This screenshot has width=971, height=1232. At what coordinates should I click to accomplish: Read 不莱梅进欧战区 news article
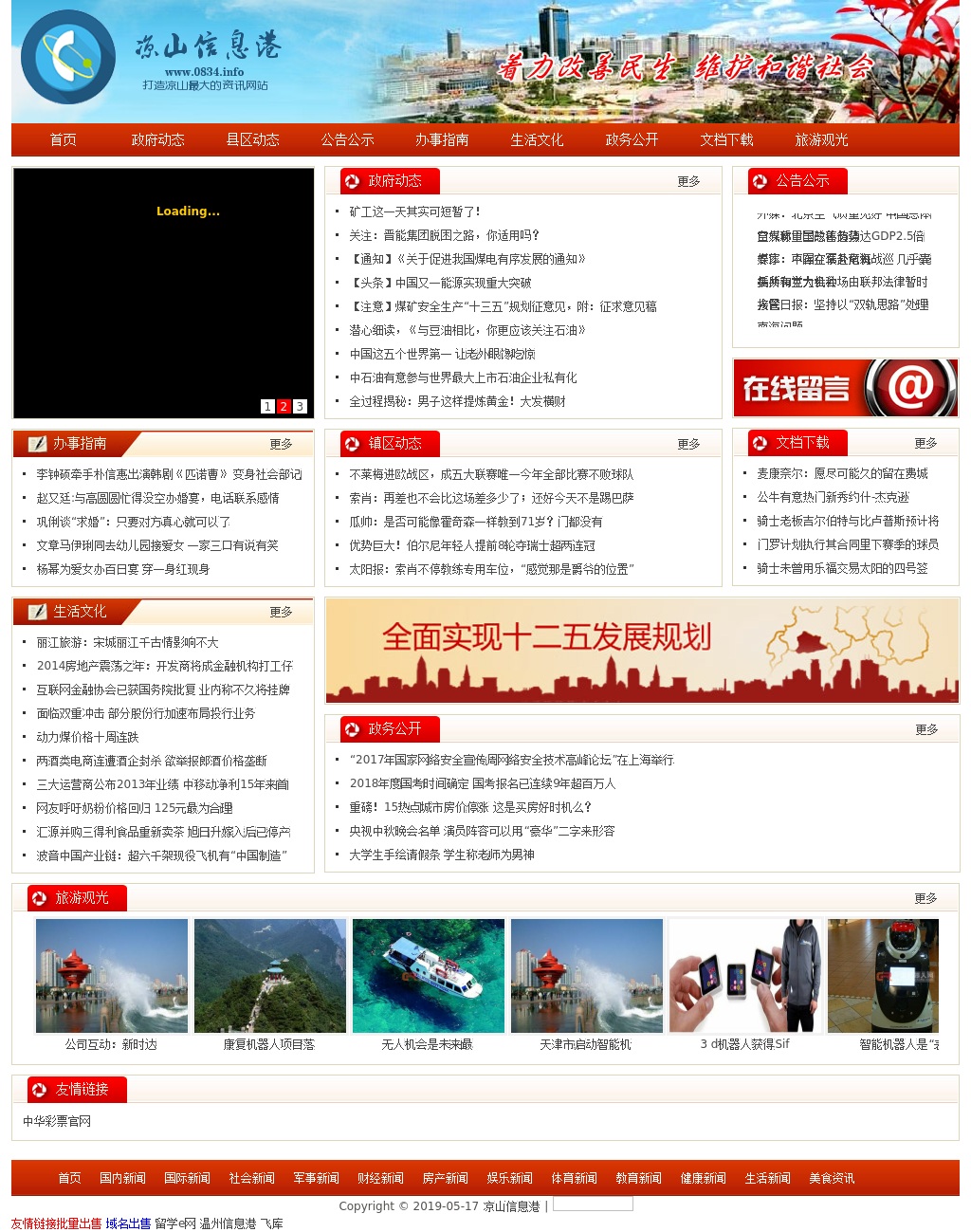coord(490,474)
